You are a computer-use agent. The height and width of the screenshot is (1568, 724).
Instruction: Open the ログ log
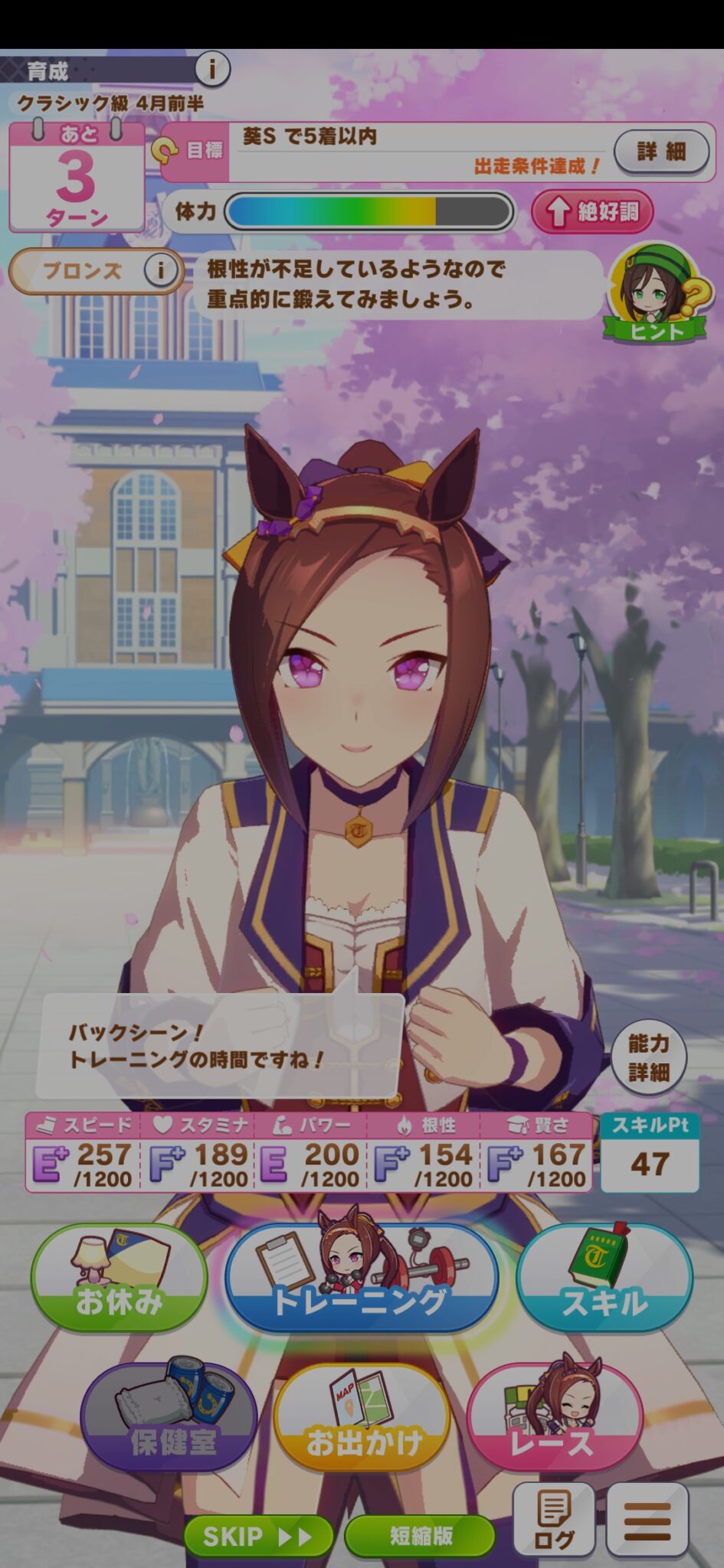553,1521
